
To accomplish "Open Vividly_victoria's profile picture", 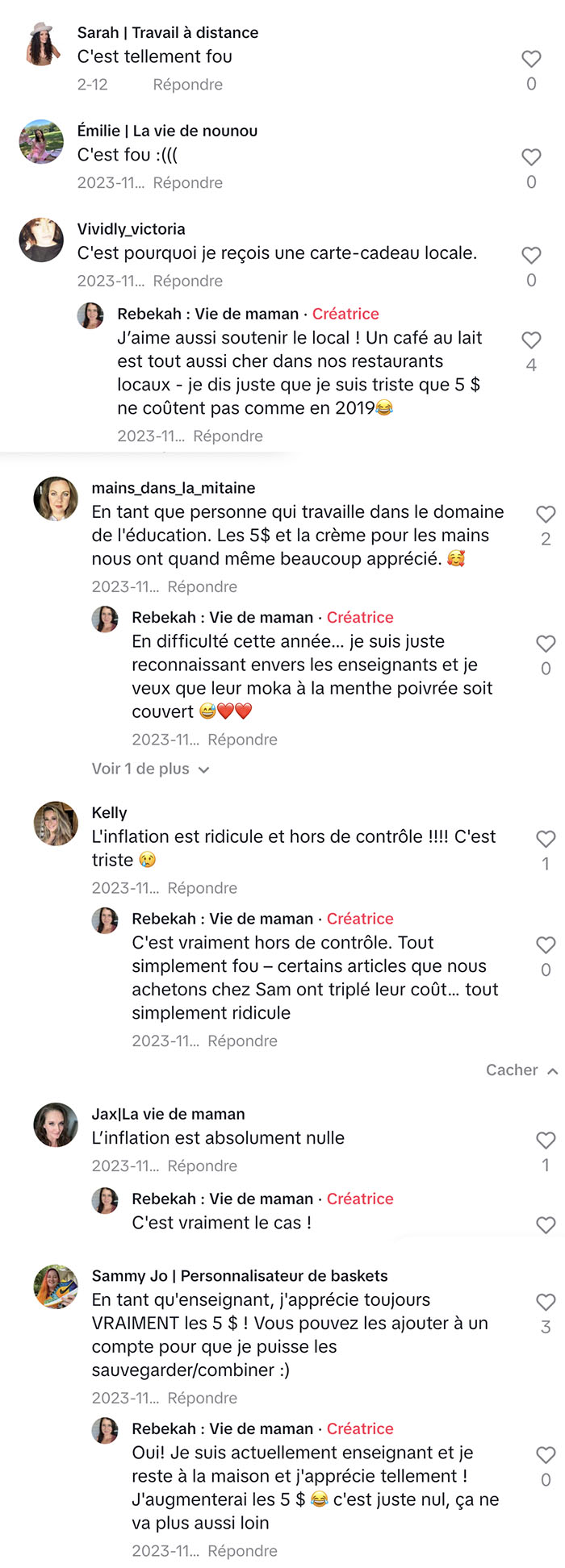I will (41, 240).
